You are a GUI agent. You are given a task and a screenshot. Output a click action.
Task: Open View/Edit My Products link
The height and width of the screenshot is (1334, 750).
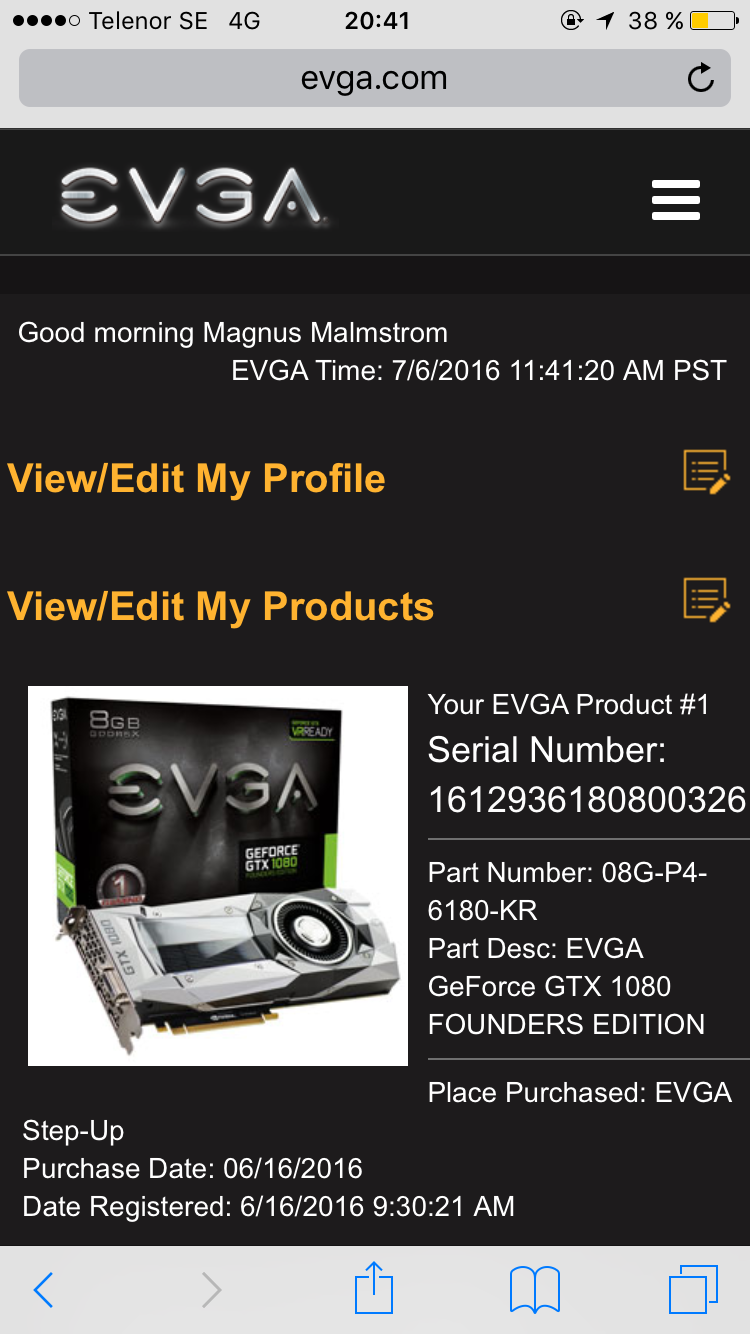point(221,607)
